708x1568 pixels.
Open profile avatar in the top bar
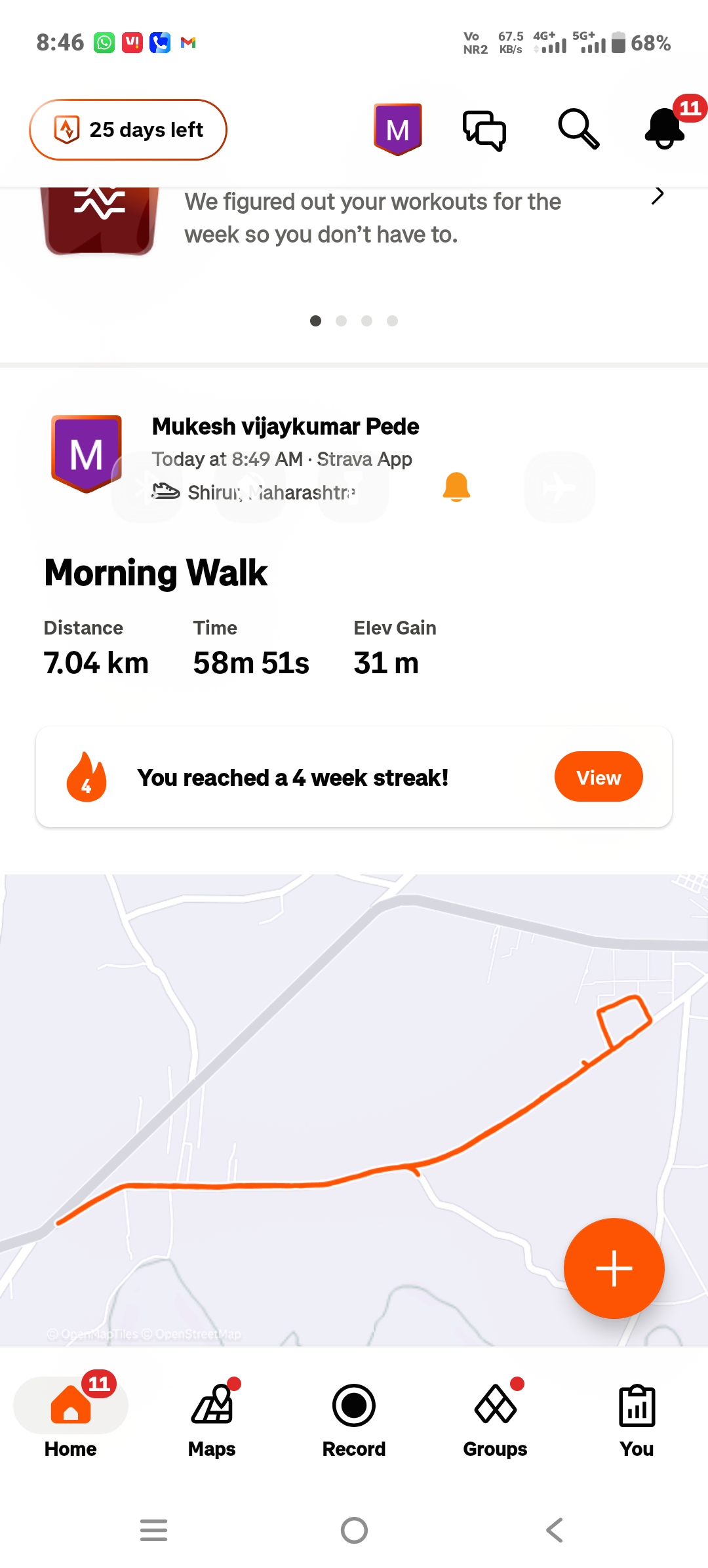pyautogui.click(x=397, y=129)
